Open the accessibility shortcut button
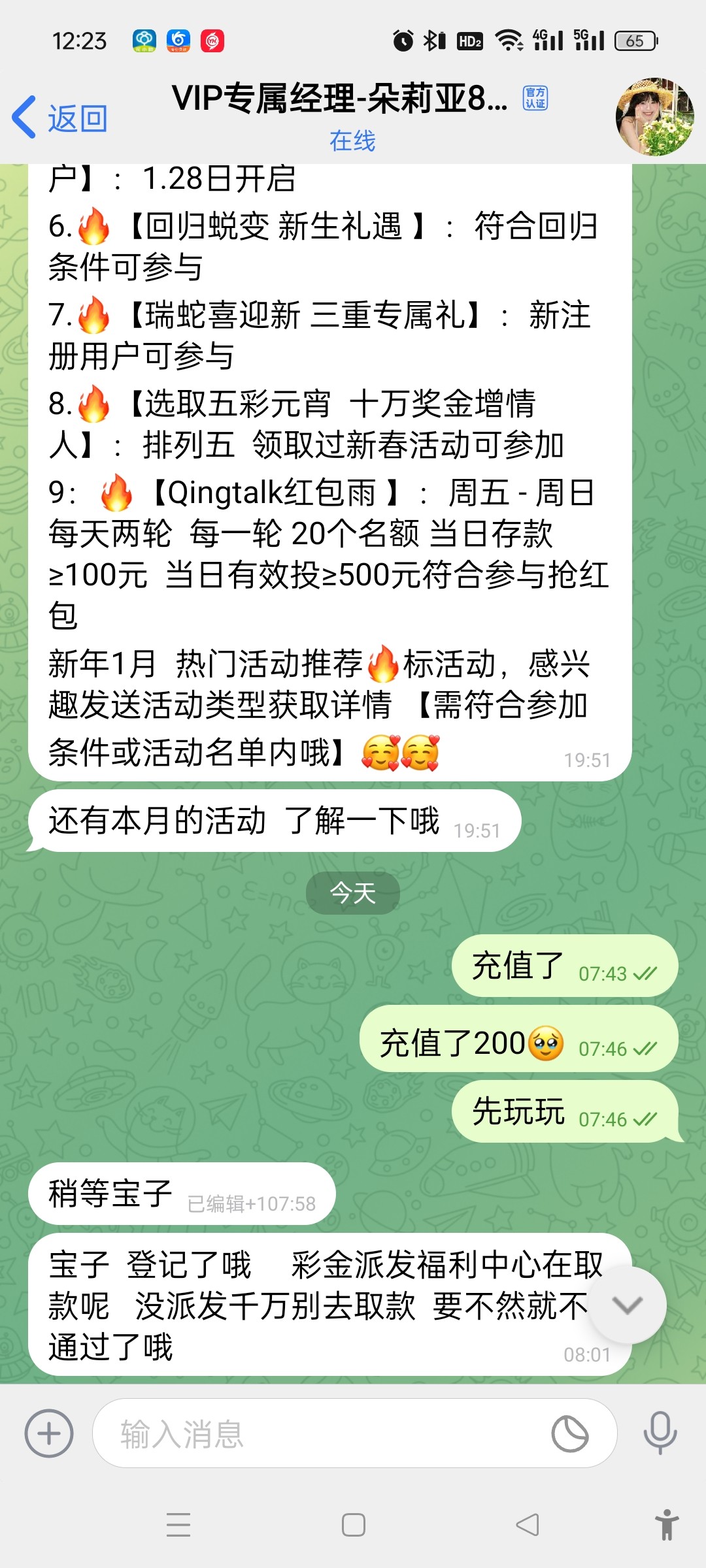 pos(667,1525)
